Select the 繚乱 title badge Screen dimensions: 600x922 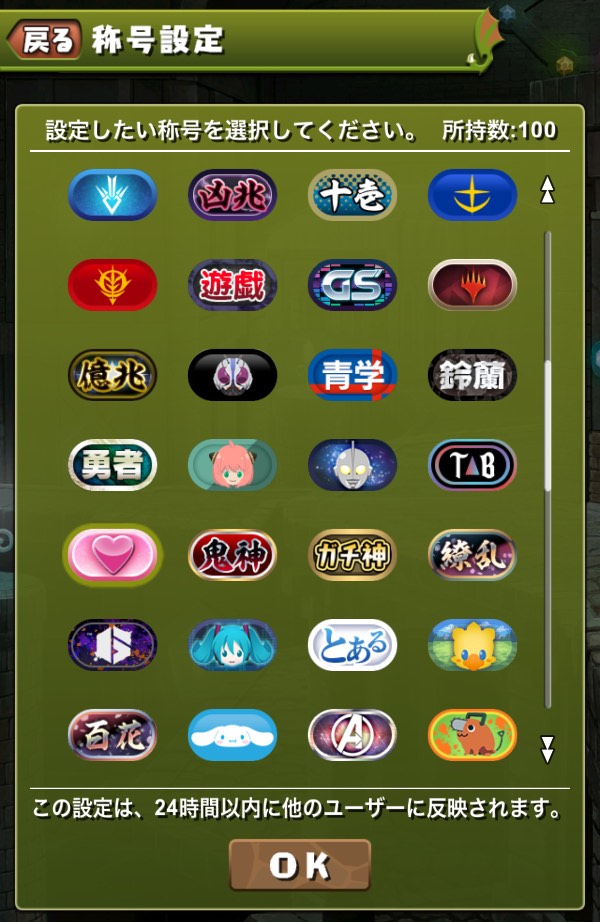[x=472, y=555]
